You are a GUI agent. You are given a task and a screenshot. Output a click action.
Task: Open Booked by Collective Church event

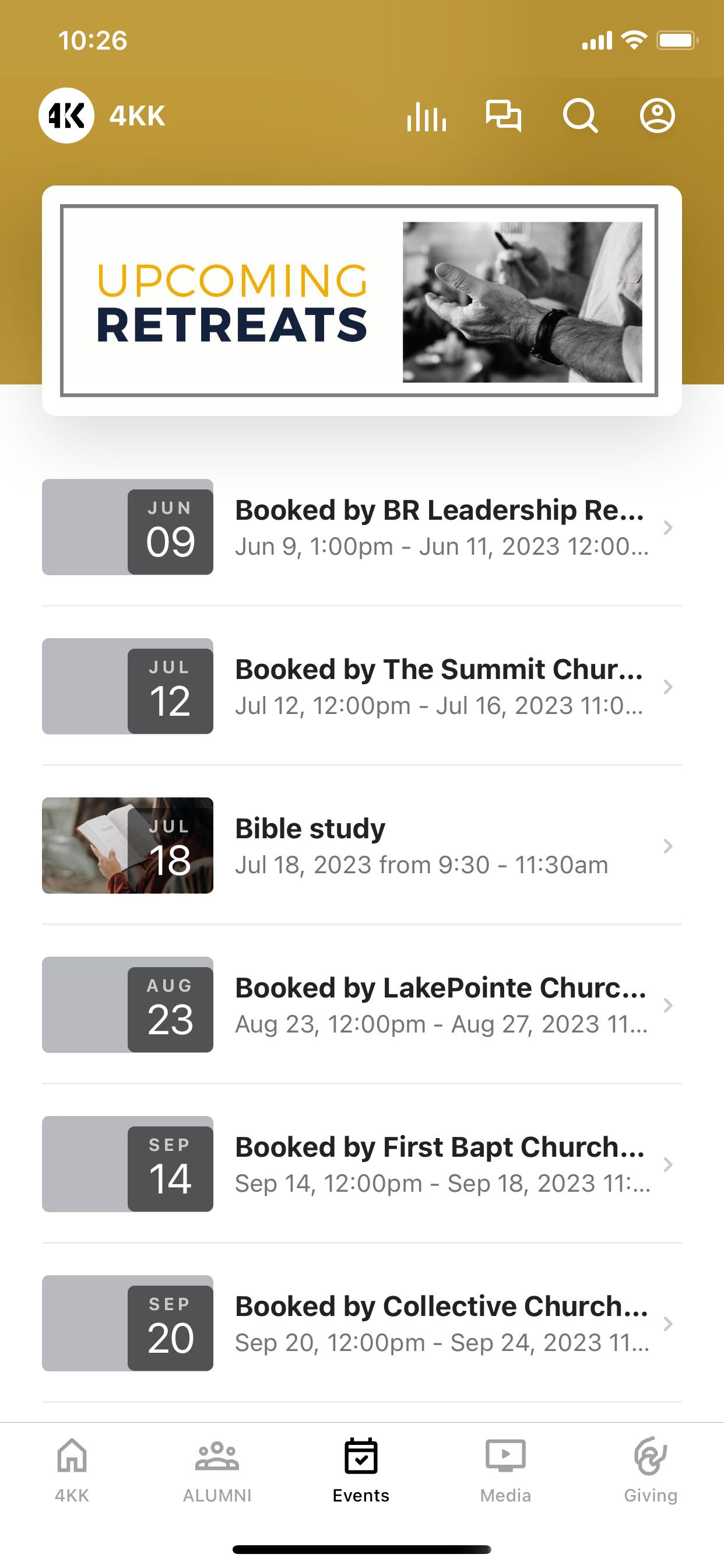[362, 1324]
